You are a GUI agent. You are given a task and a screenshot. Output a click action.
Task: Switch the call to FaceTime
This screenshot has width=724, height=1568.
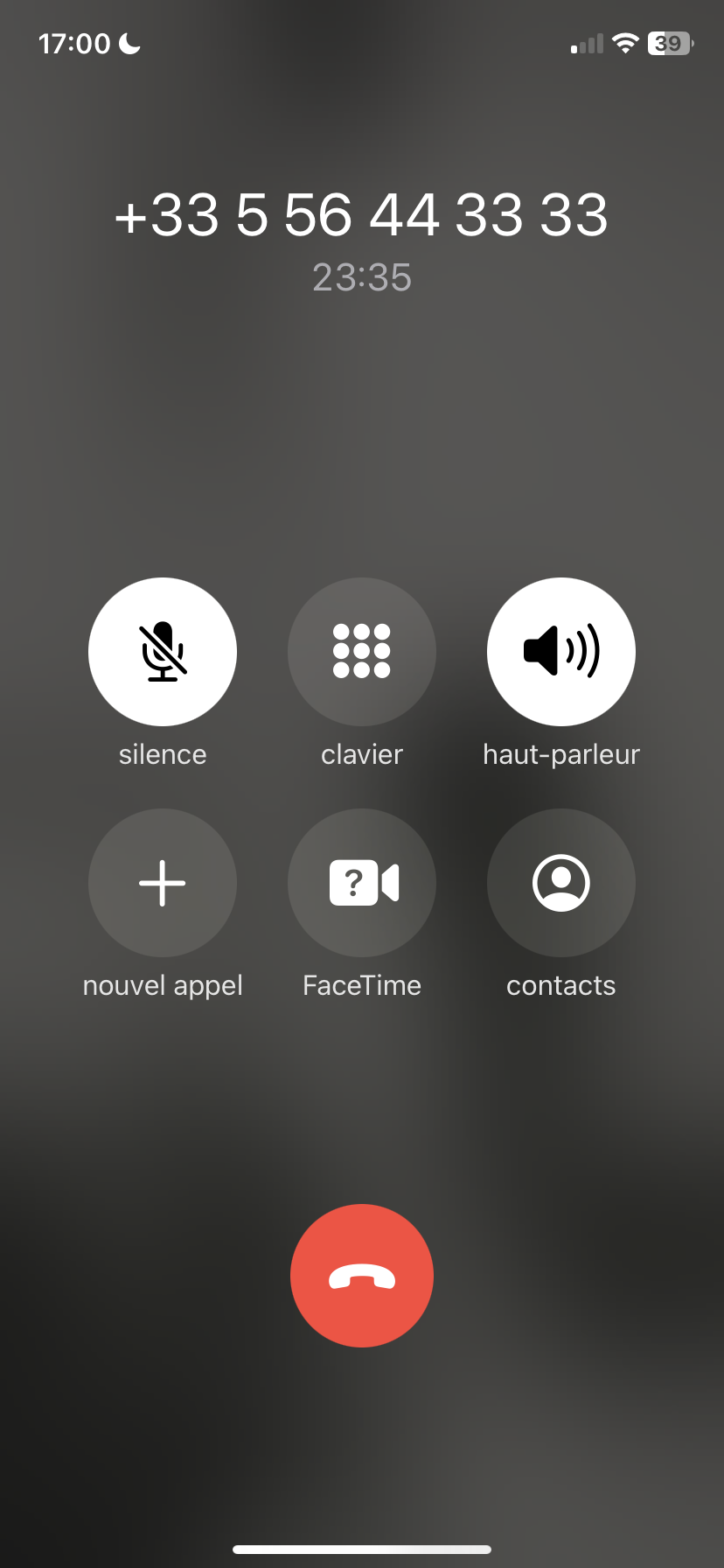362,883
